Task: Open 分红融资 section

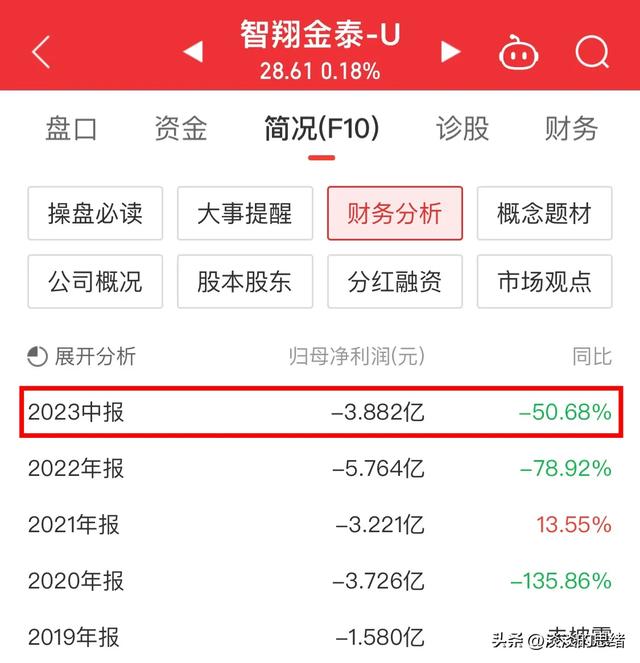Action: (x=394, y=282)
